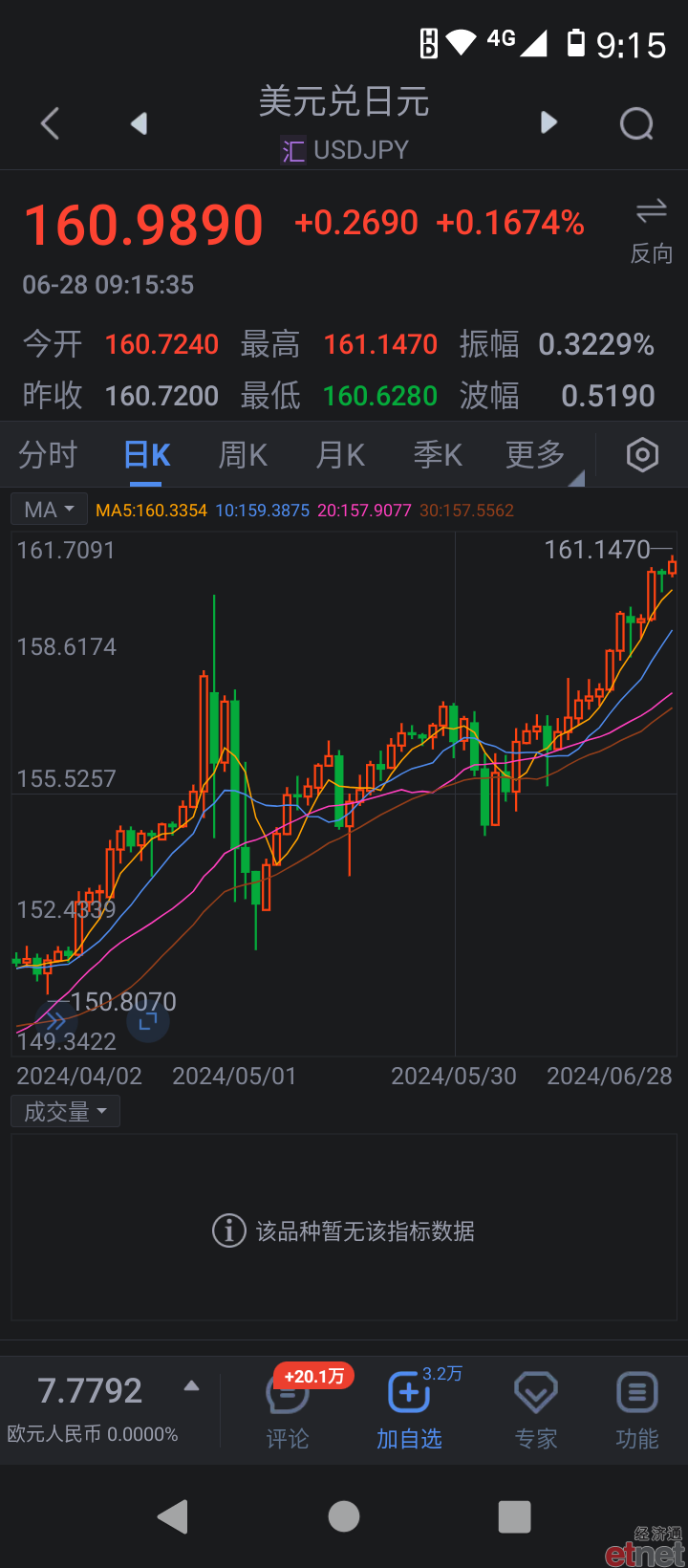Open chart settings hexagon icon
The image size is (688, 1568).
click(642, 455)
